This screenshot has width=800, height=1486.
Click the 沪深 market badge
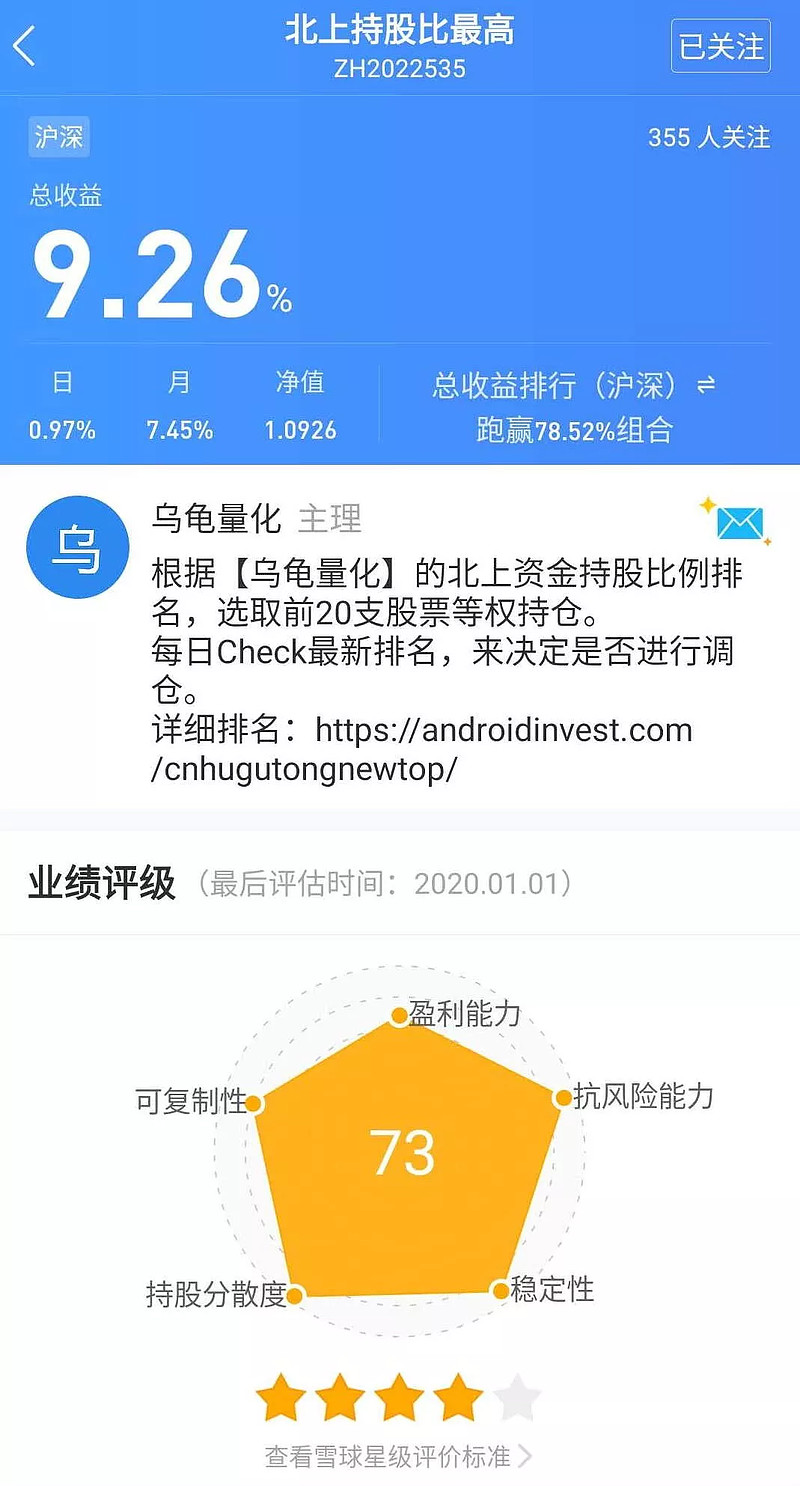[x=57, y=138]
